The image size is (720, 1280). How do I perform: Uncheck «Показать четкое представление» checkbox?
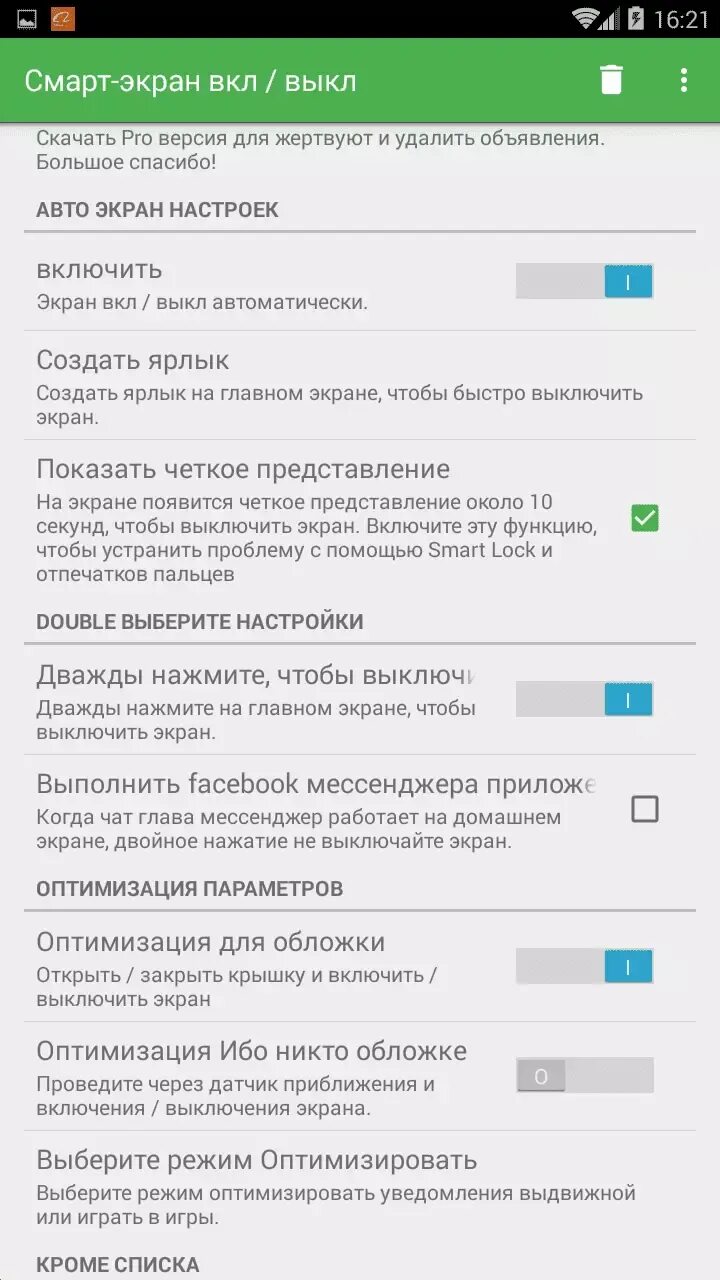645,518
